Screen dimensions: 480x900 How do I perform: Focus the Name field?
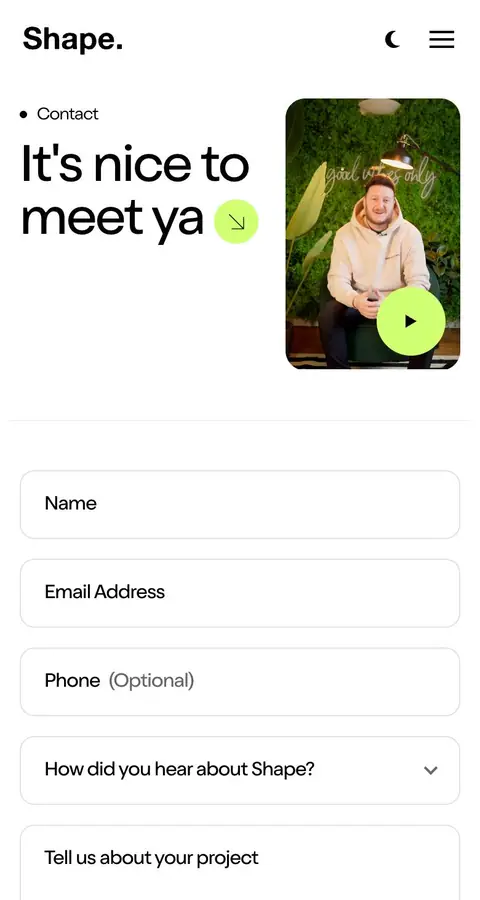point(240,505)
